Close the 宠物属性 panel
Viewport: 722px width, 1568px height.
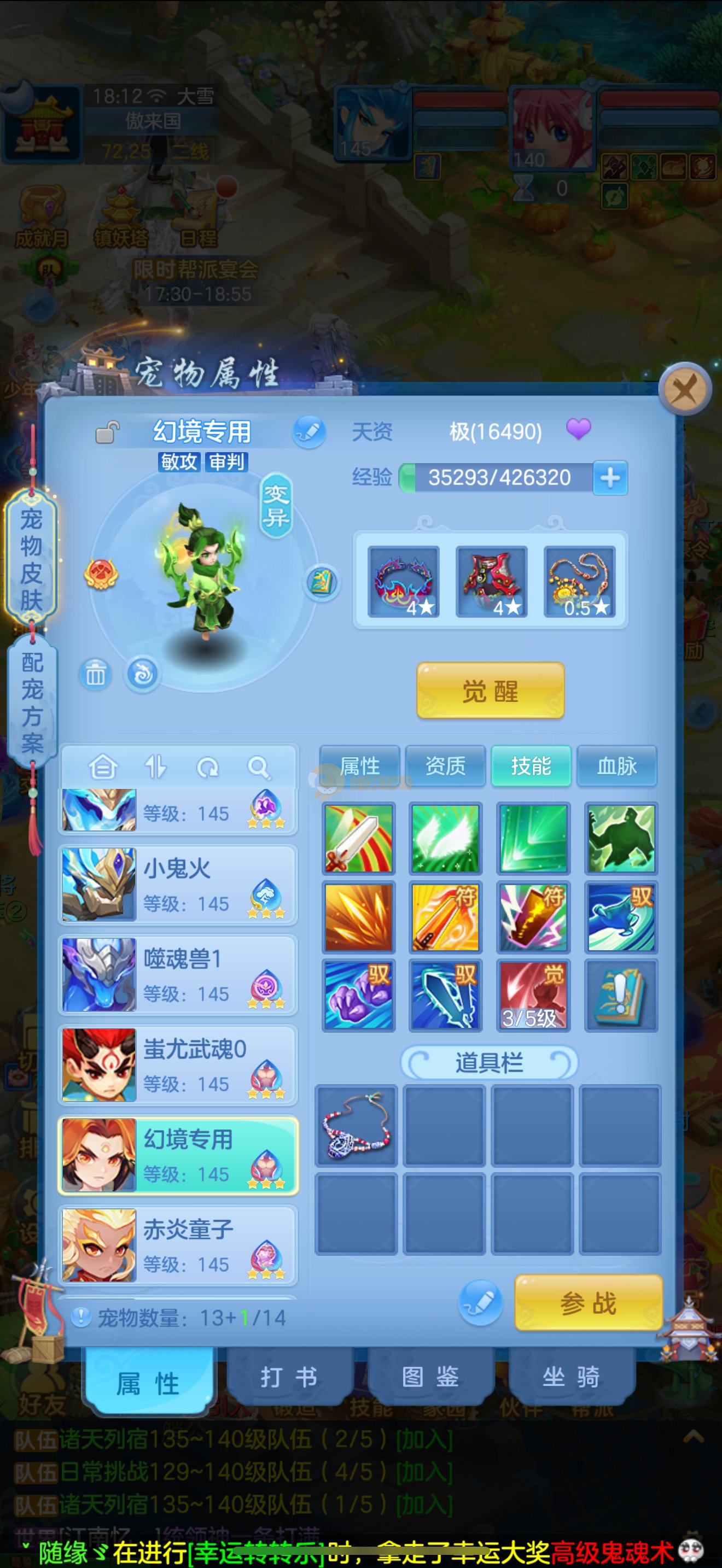pyautogui.click(x=685, y=389)
